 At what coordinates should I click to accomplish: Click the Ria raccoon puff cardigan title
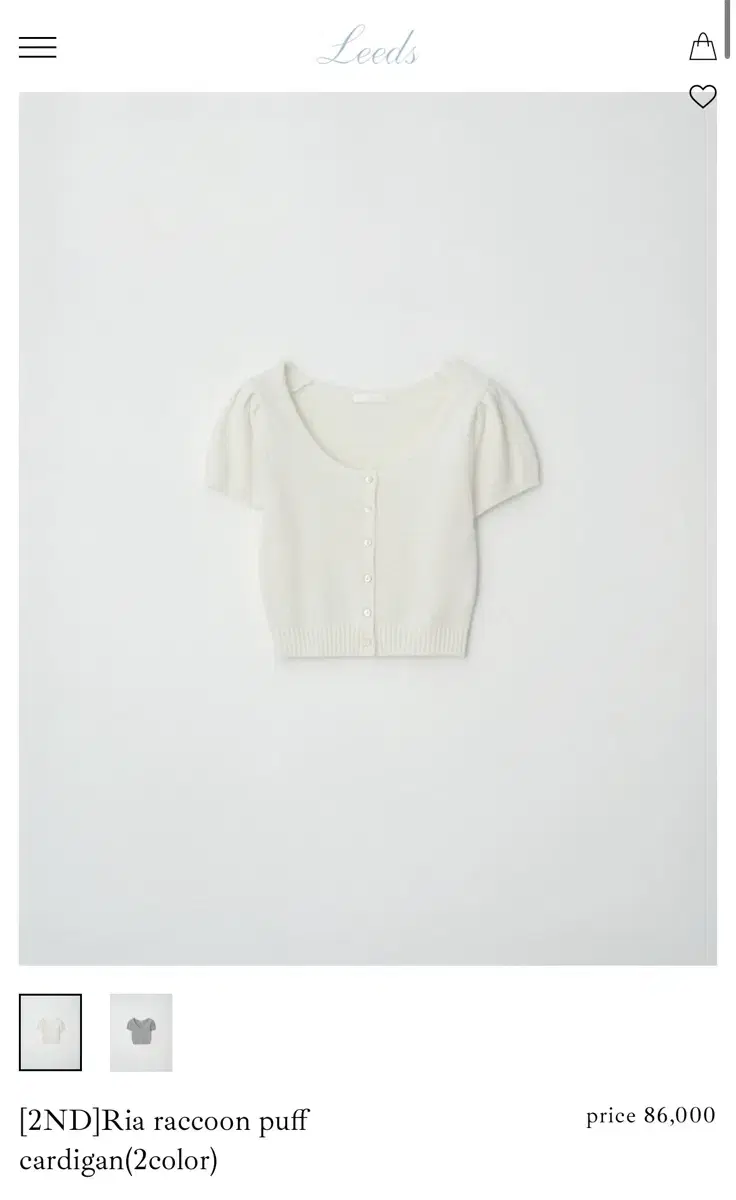click(x=162, y=1140)
